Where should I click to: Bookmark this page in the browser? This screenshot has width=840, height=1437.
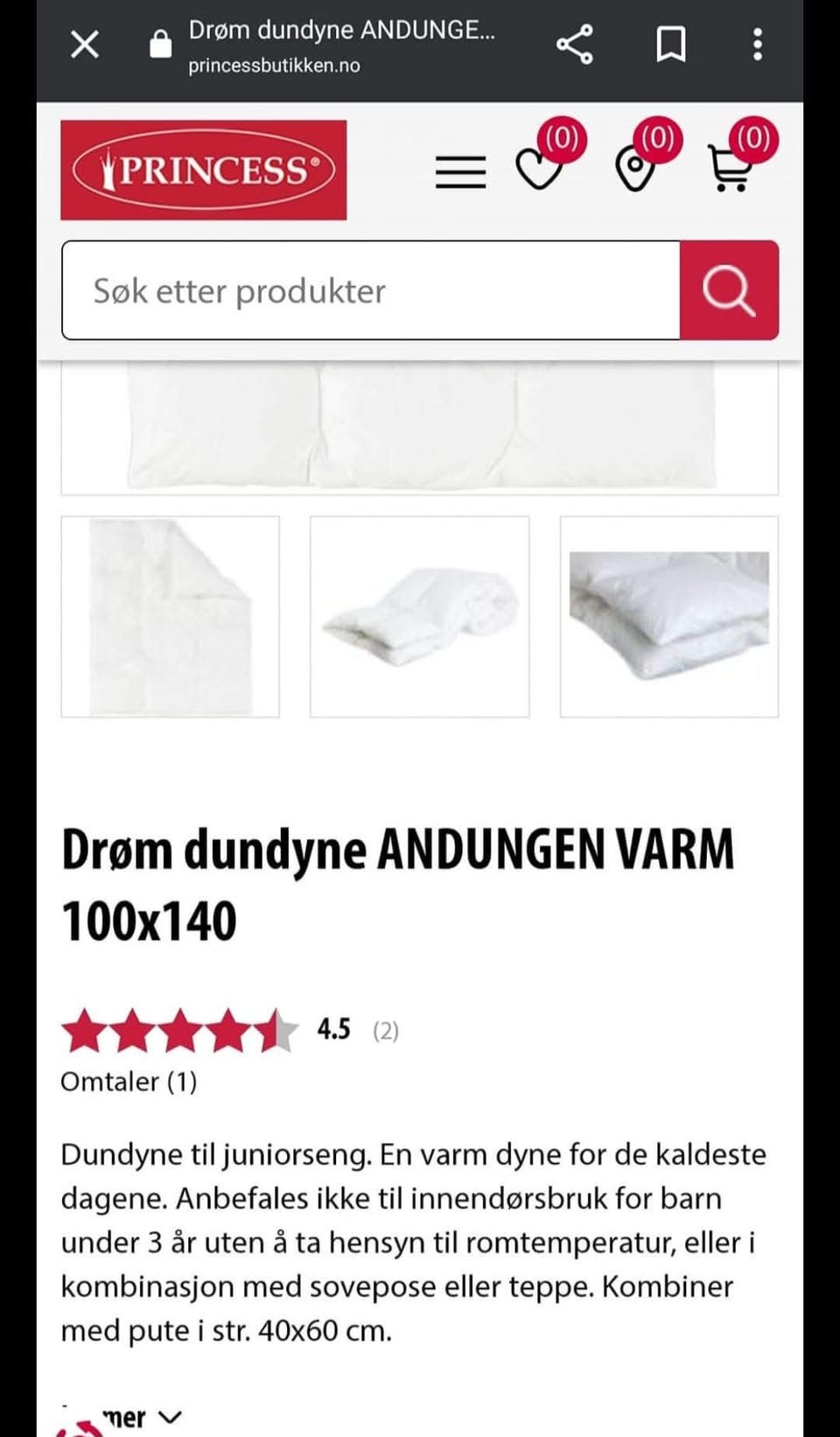pyautogui.click(x=671, y=44)
